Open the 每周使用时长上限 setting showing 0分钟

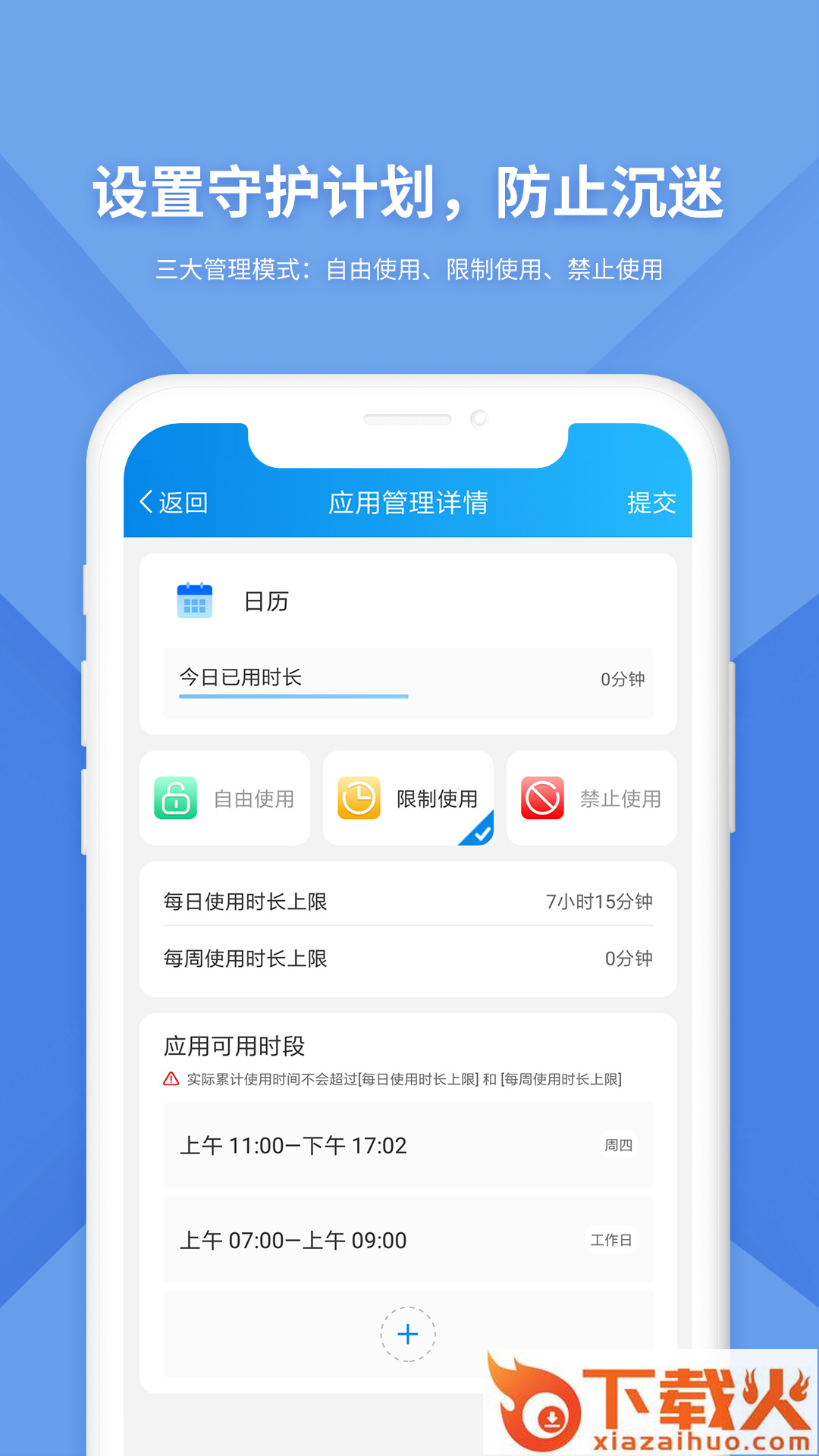(407, 959)
